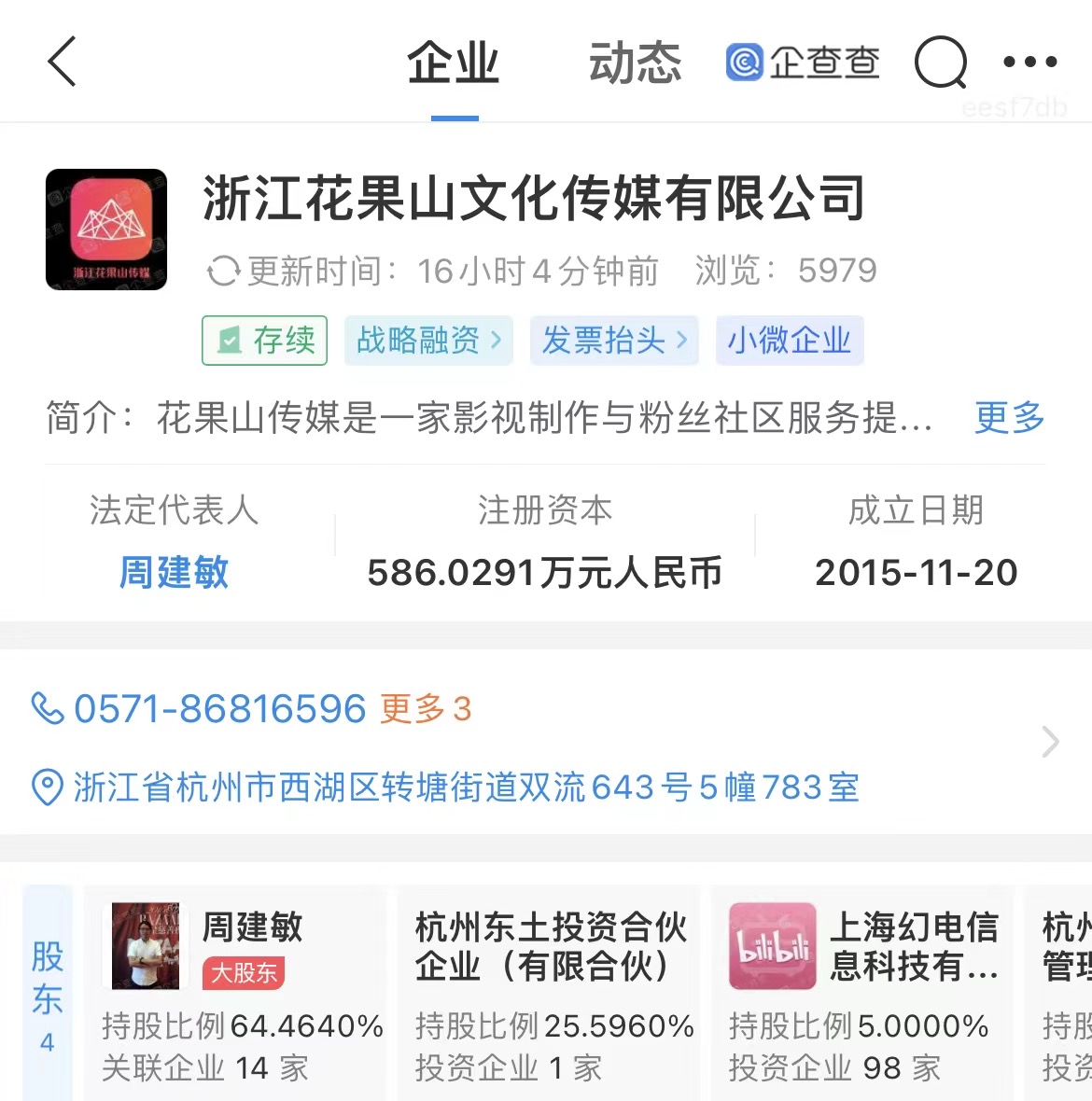Open contact details chevron arrow
Viewport: 1092px width, 1101px height.
click(1050, 742)
